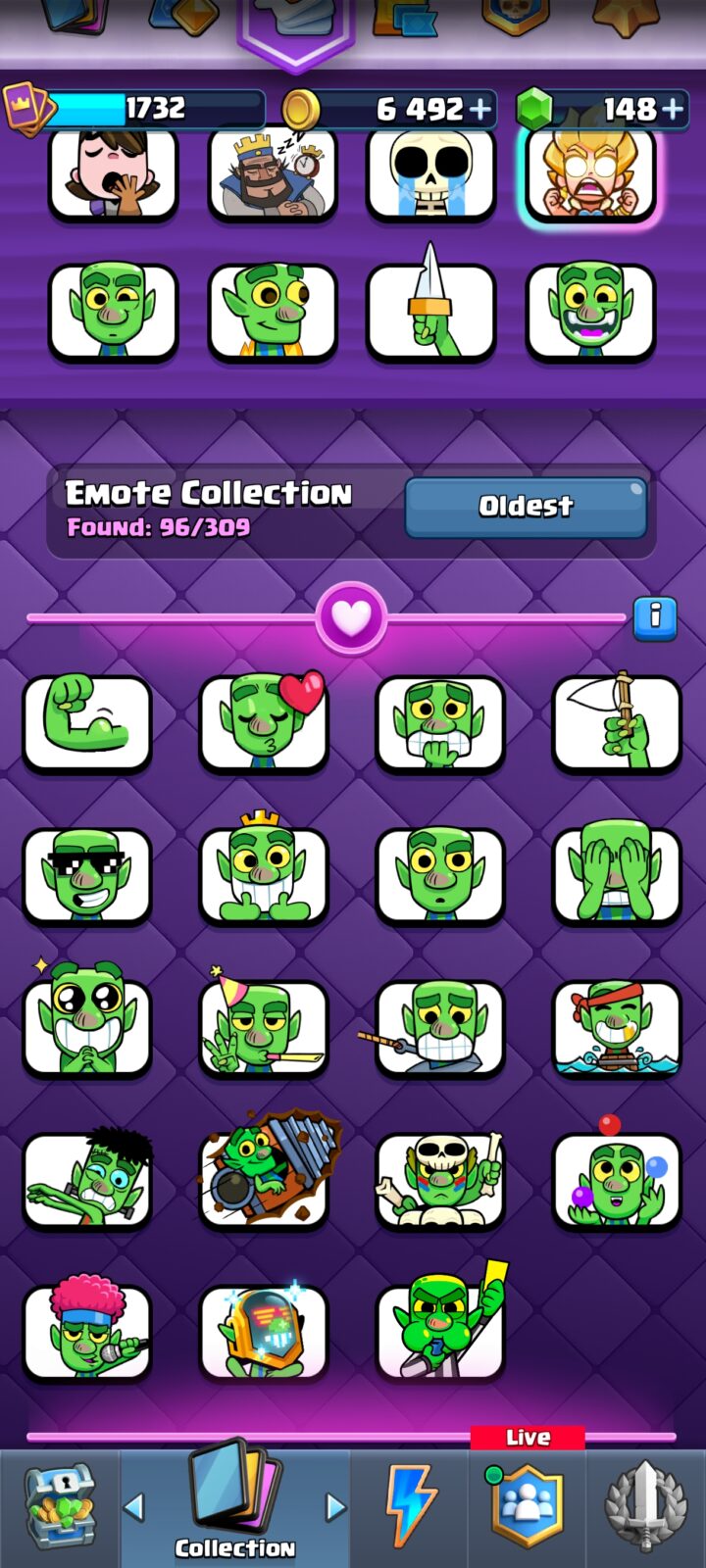Choose the goblin blowing a kiss emote
Image resolution: width=706 pixels, height=1568 pixels.
264,723
